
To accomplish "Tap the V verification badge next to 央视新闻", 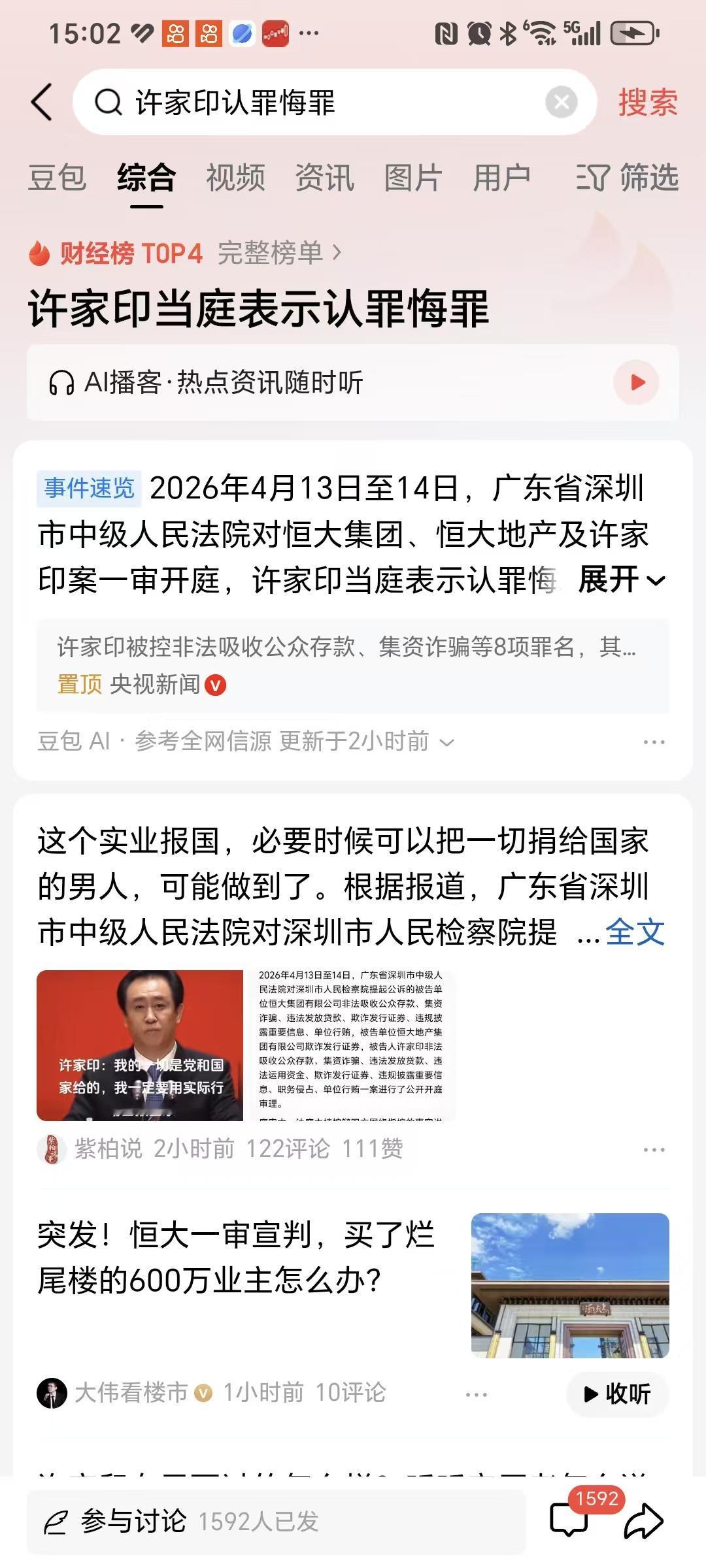I will pyautogui.click(x=218, y=686).
